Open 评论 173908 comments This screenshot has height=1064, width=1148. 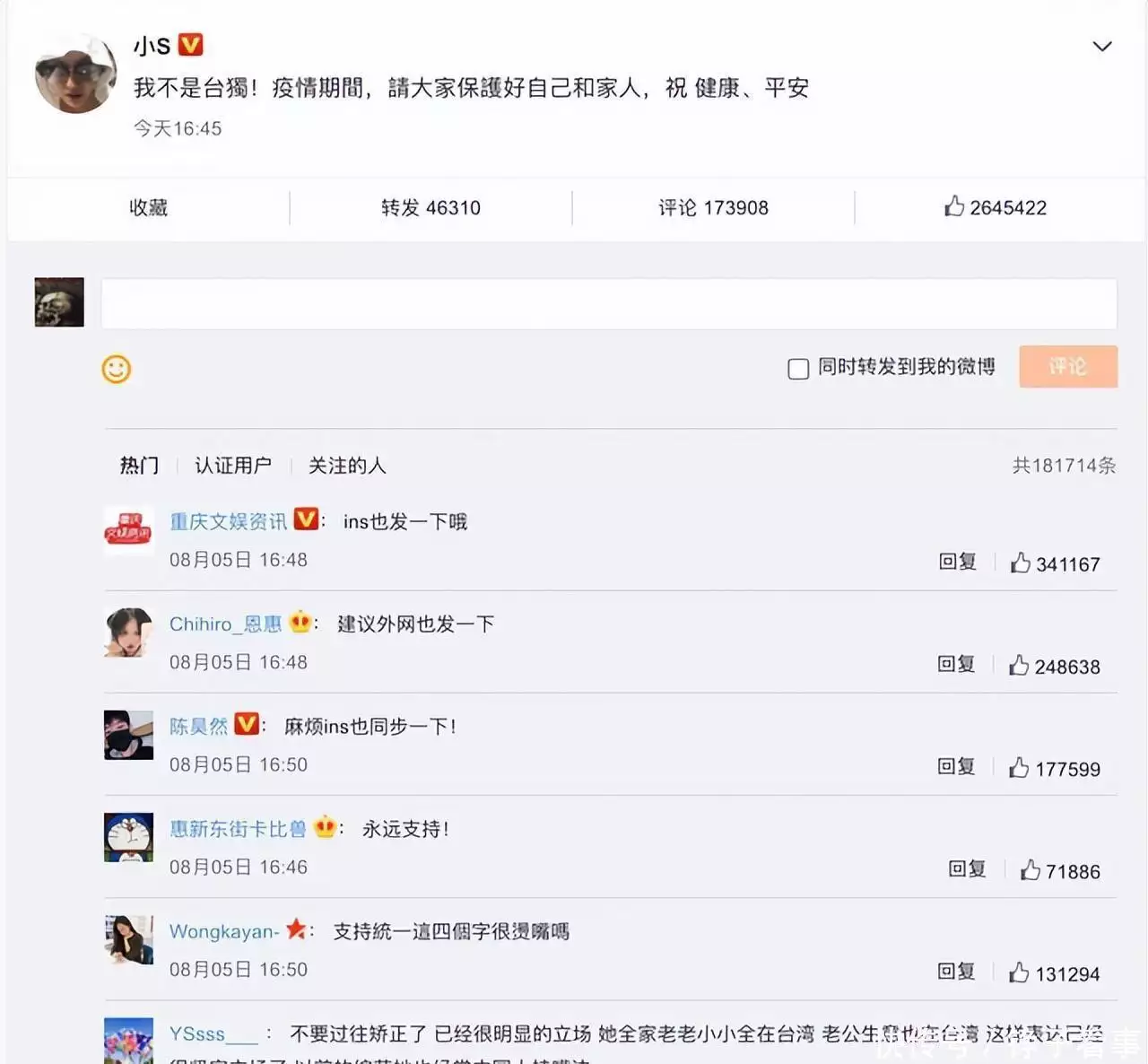coord(713,207)
